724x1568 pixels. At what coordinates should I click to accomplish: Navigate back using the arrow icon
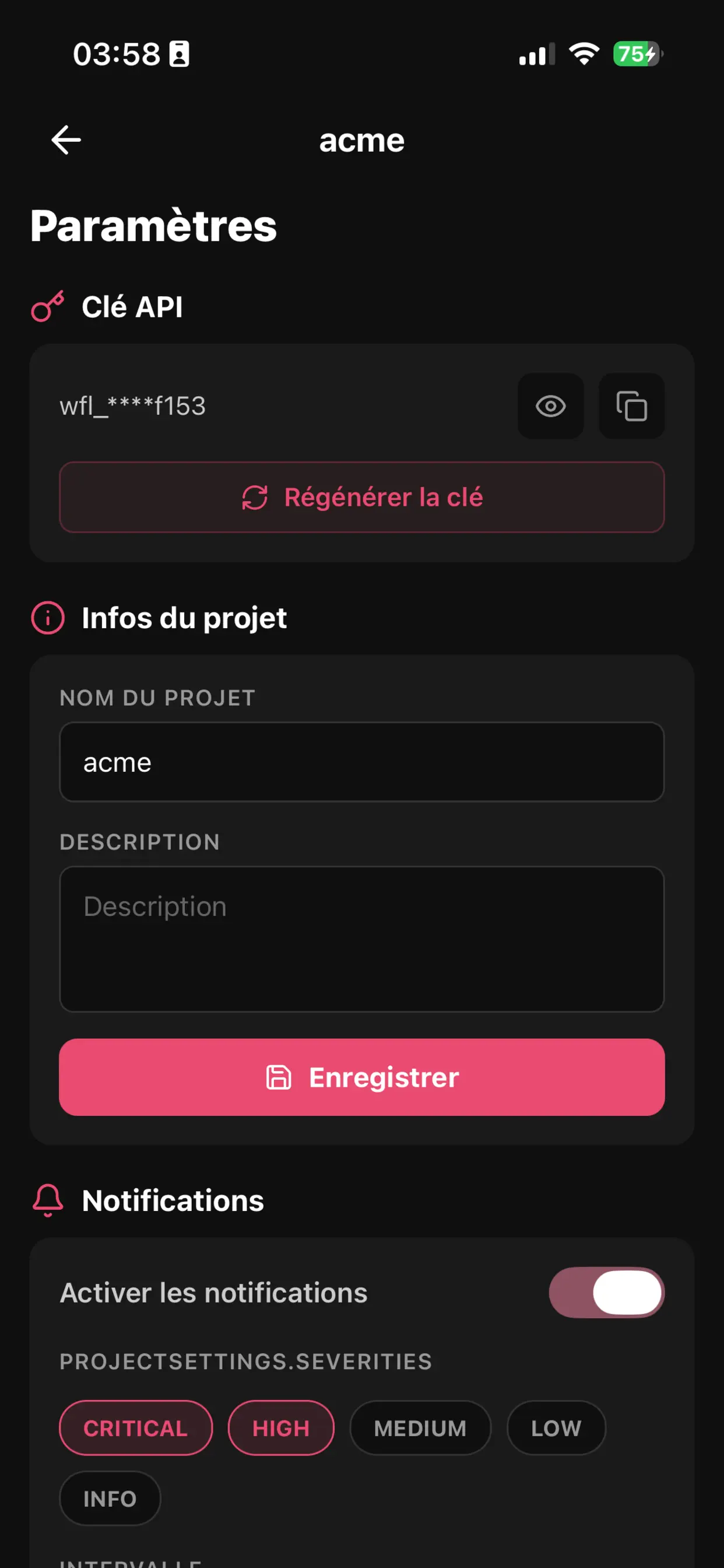[65, 139]
